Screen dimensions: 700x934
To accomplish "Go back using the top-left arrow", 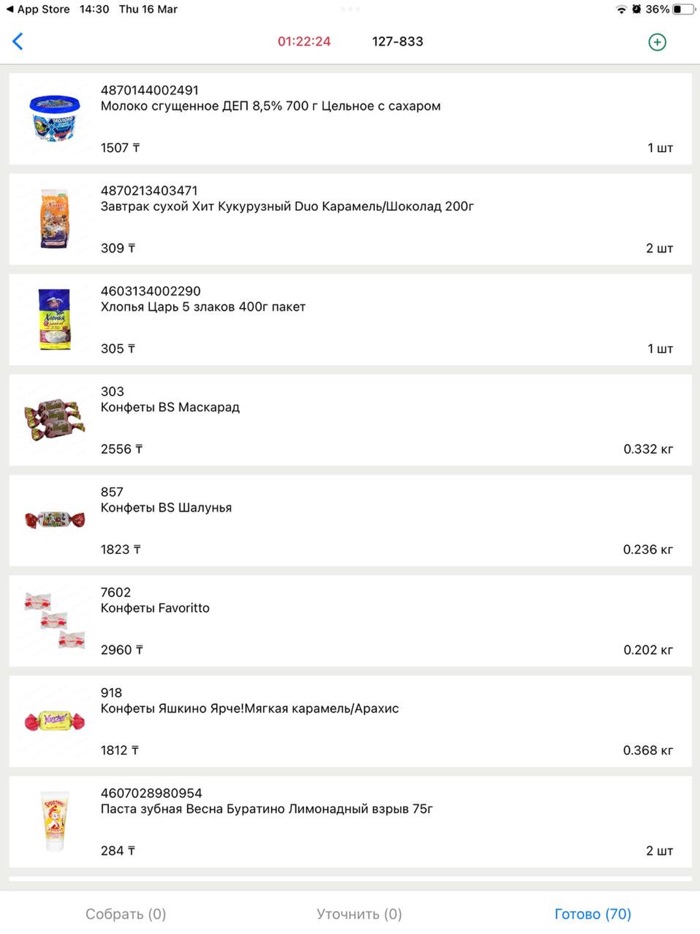I will coord(17,42).
